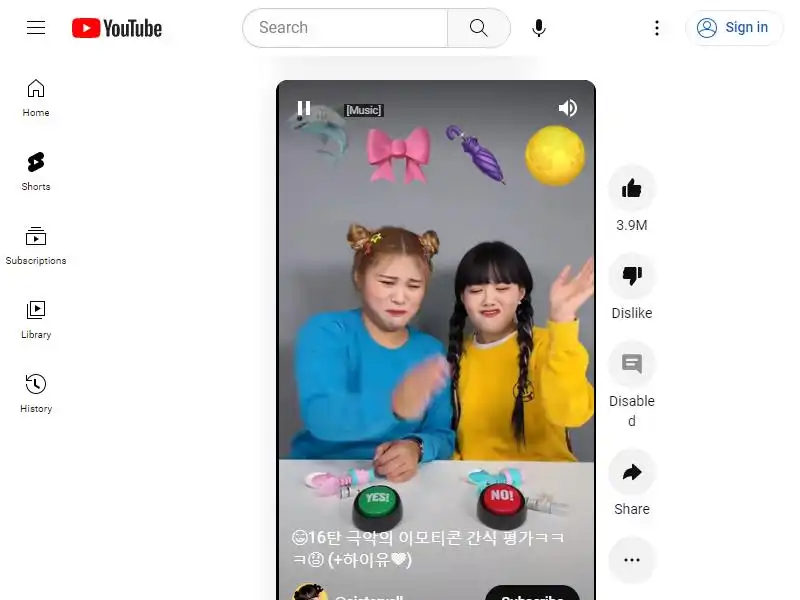
Task: Like this short
Action: [632, 188]
